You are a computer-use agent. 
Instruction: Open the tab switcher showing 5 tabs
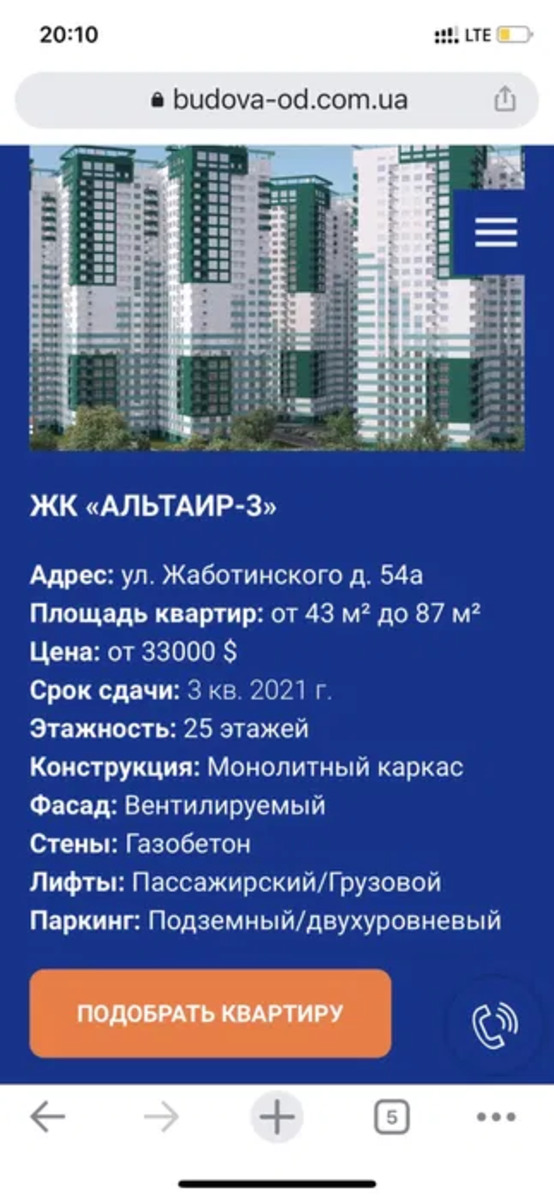pyautogui.click(x=392, y=1117)
